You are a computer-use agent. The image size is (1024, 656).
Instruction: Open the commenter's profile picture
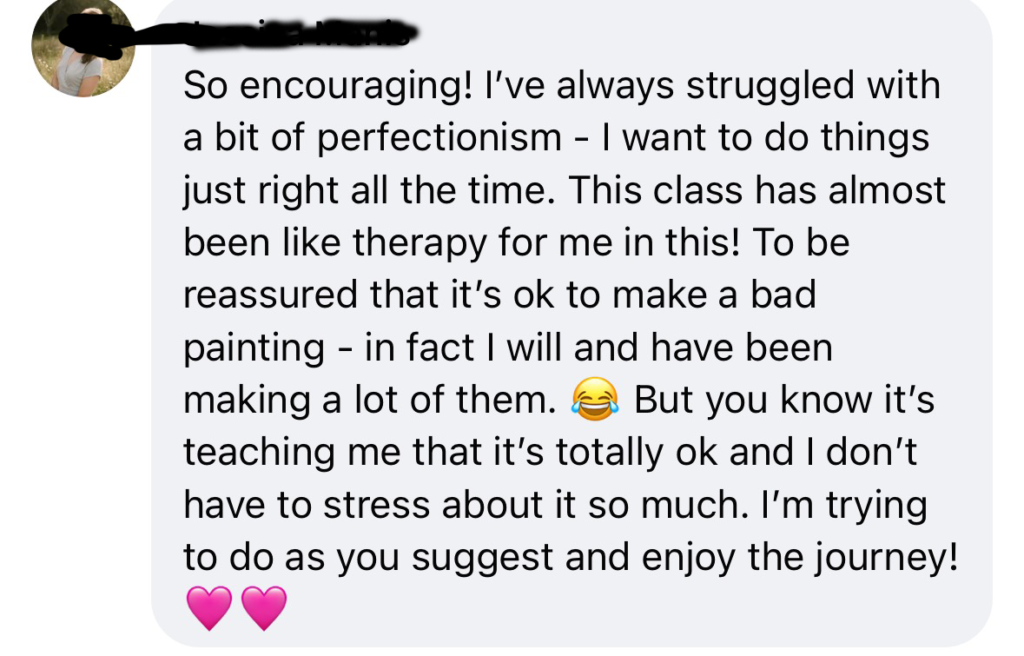[83, 47]
